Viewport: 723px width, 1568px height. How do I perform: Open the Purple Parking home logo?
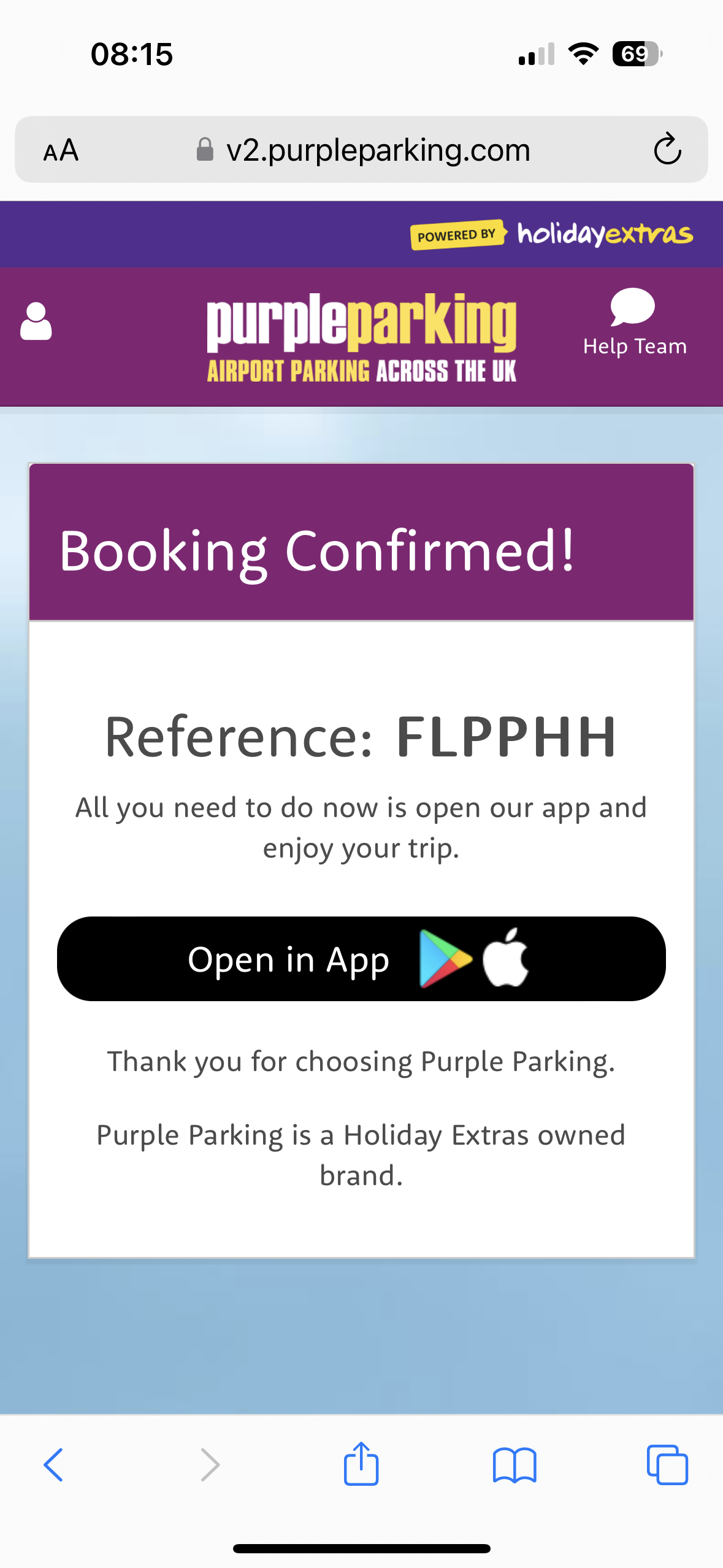tap(361, 337)
